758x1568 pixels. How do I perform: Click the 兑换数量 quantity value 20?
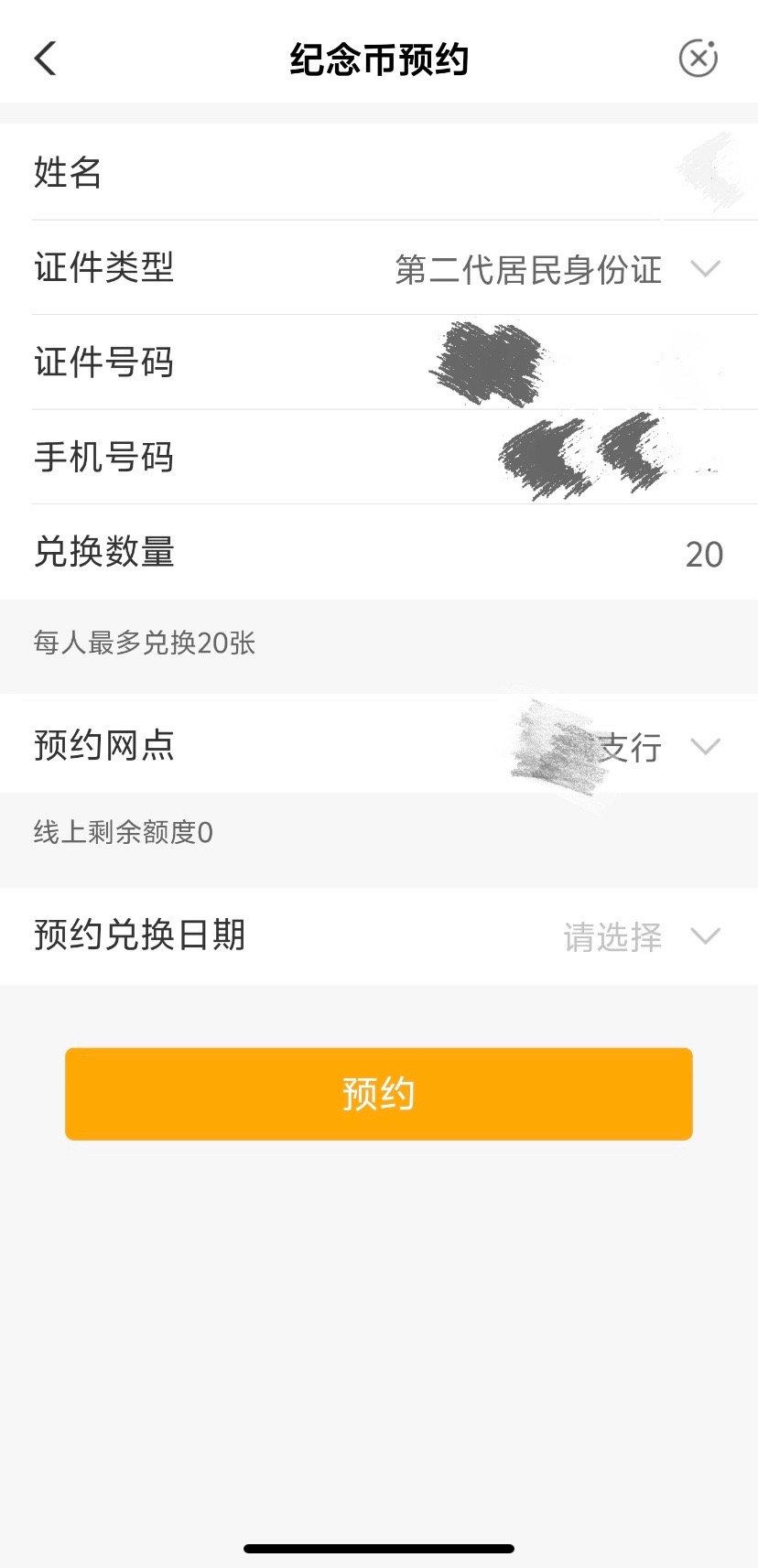click(x=704, y=554)
